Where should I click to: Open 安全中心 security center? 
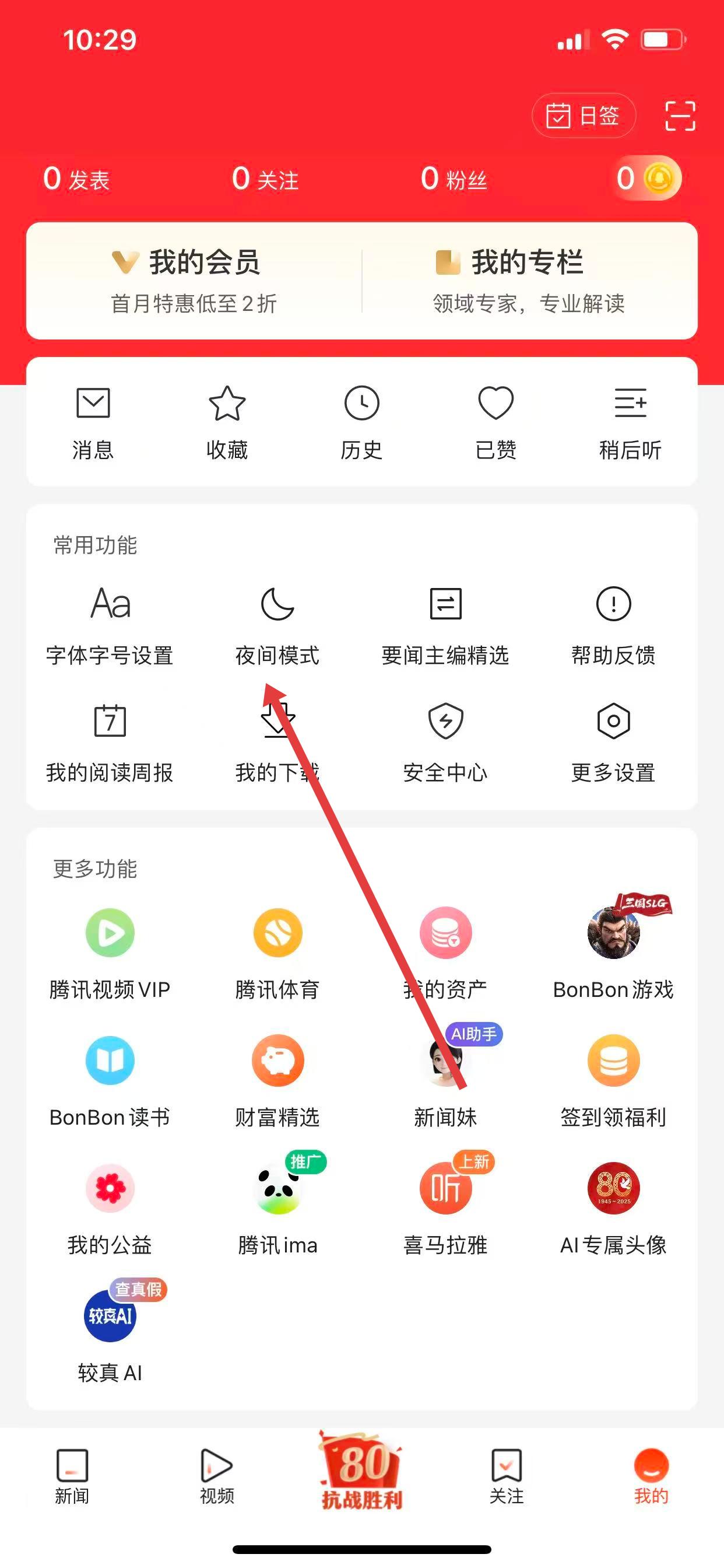(x=445, y=743)
